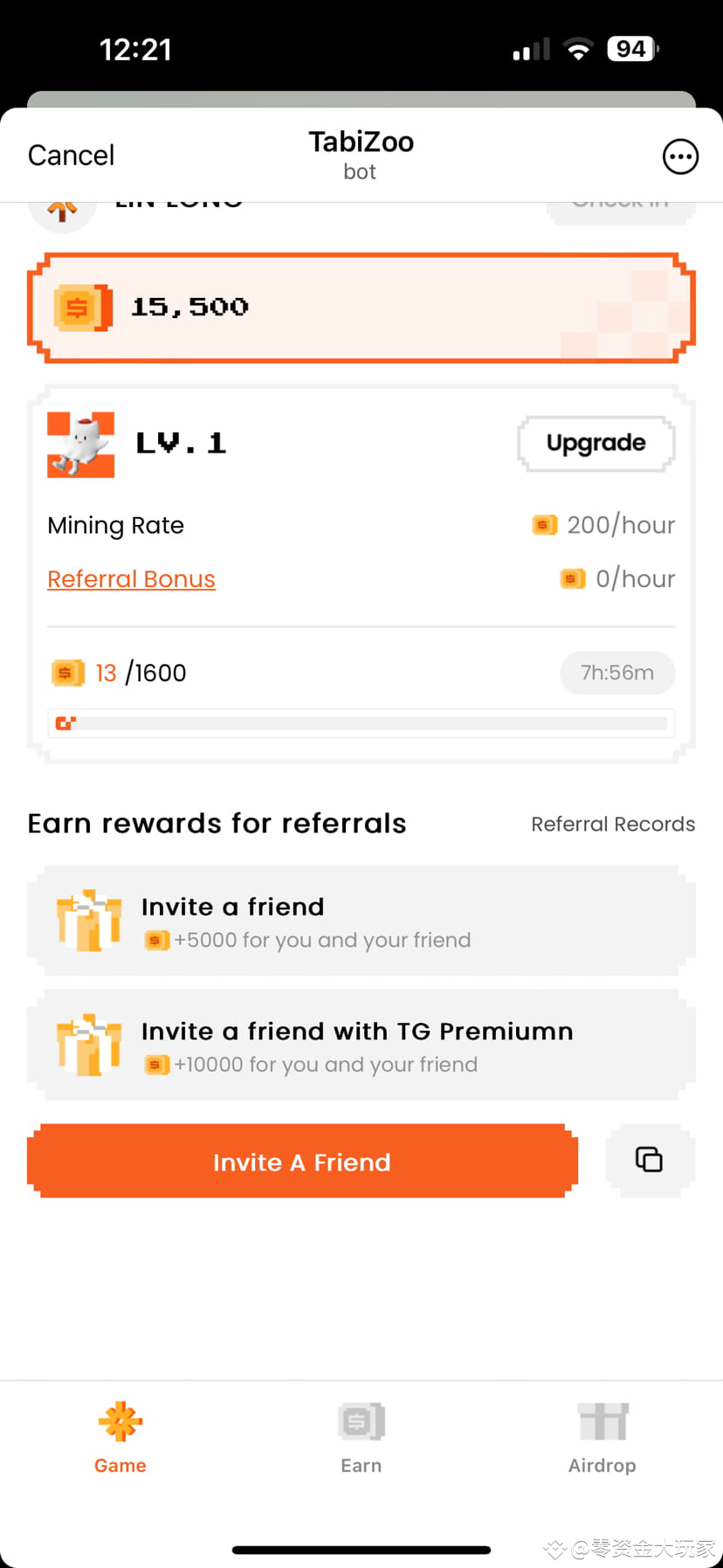Open the three-dot options menu
This screenshot has width=723, height=1568.
680,156
